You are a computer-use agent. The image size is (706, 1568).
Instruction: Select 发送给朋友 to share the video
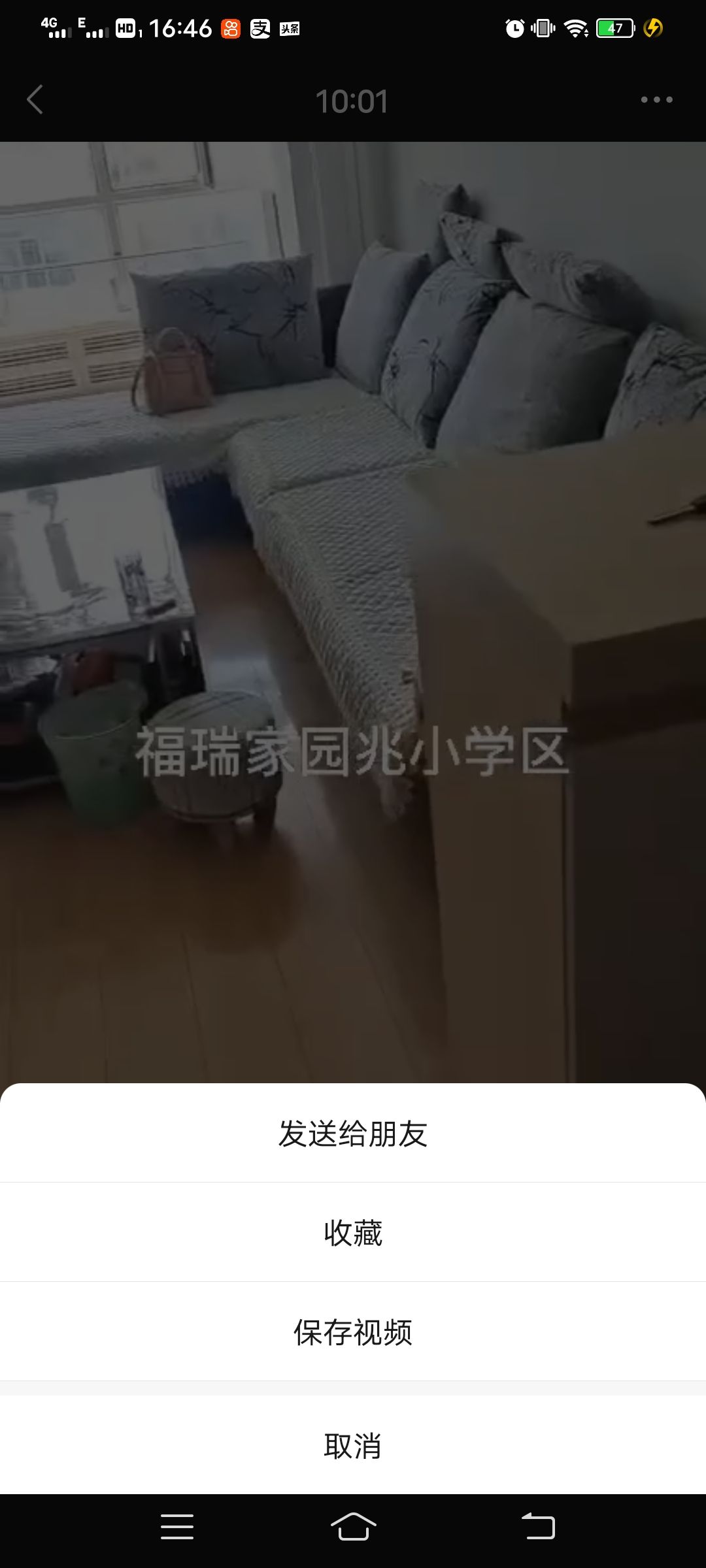(x=353, y=1134)
